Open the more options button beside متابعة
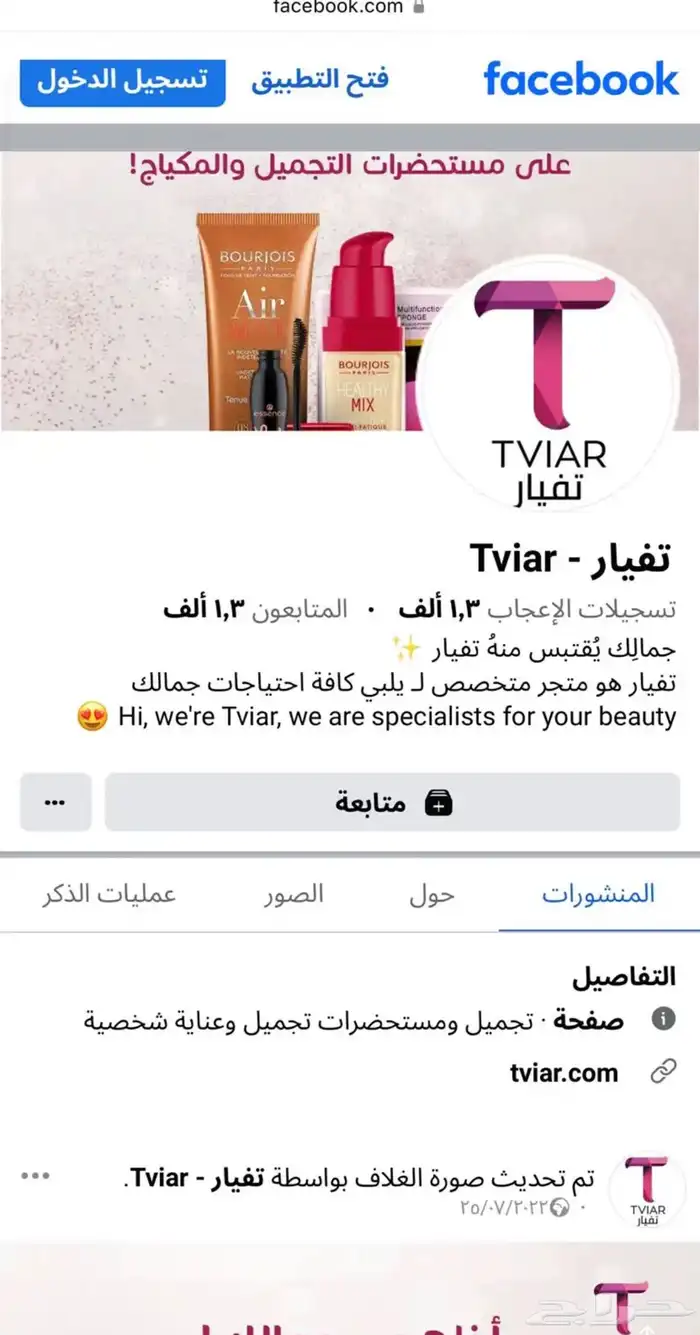Screen dimensions: 700x1335 (55, 802)
